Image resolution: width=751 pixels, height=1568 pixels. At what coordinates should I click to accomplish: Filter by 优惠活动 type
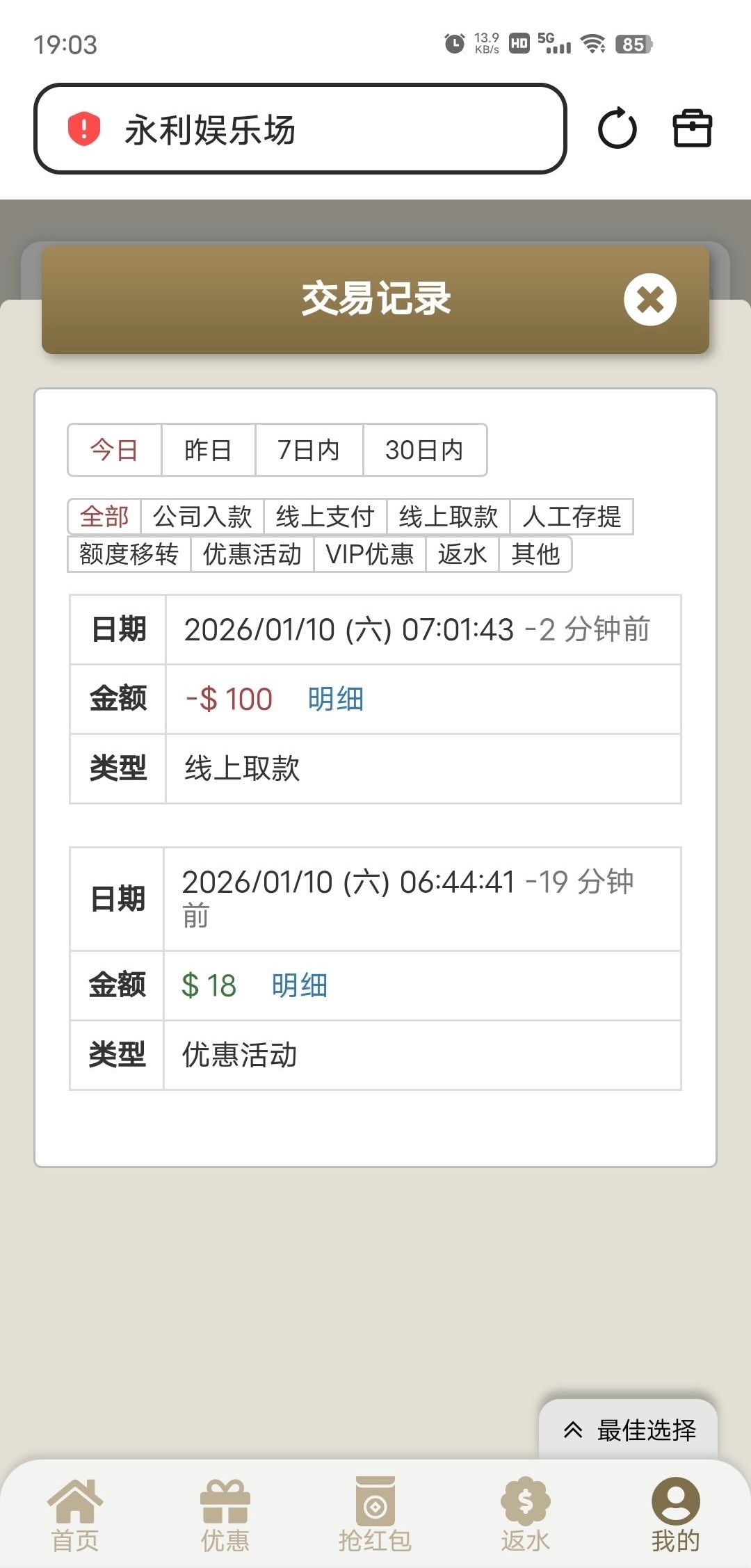(252, 554)
